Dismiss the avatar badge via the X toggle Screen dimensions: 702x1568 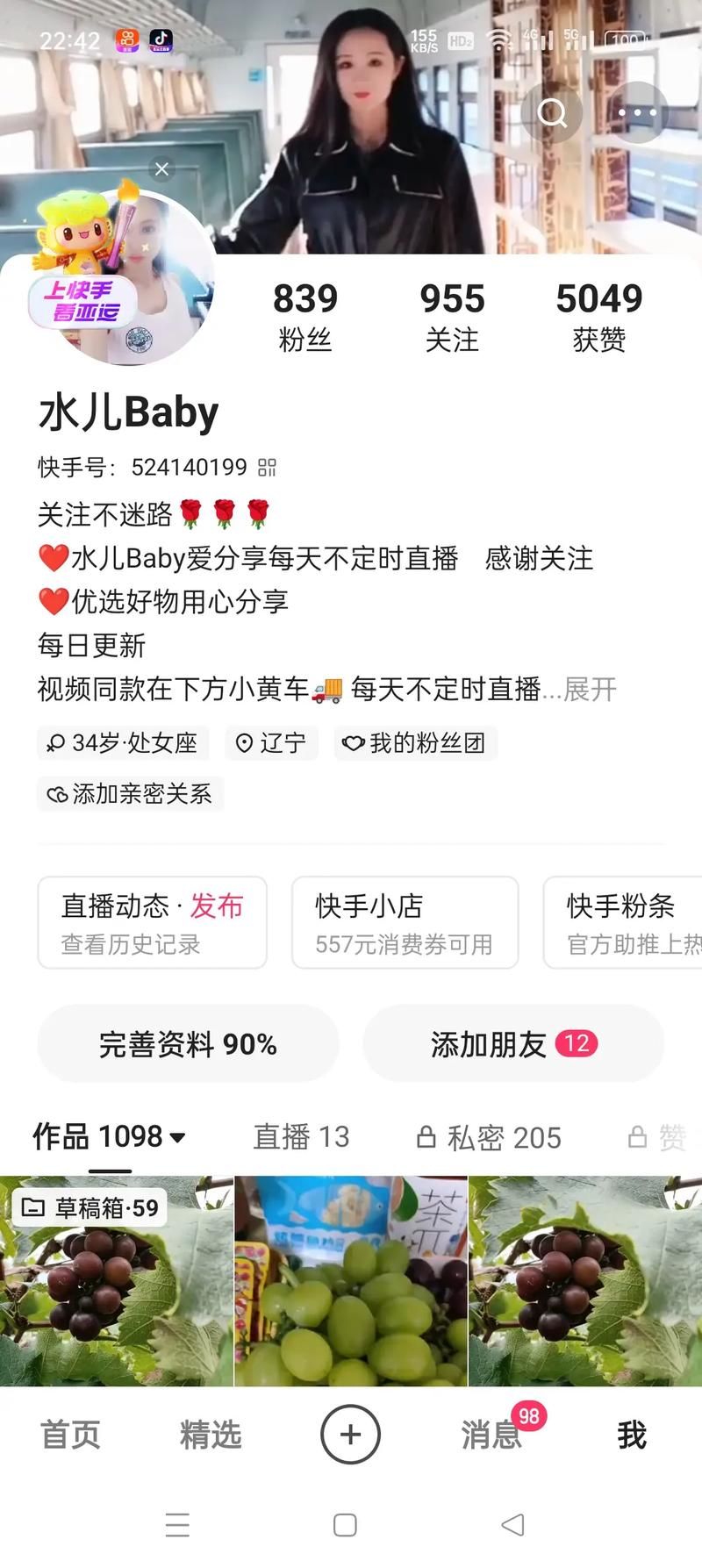coord(161,168)
